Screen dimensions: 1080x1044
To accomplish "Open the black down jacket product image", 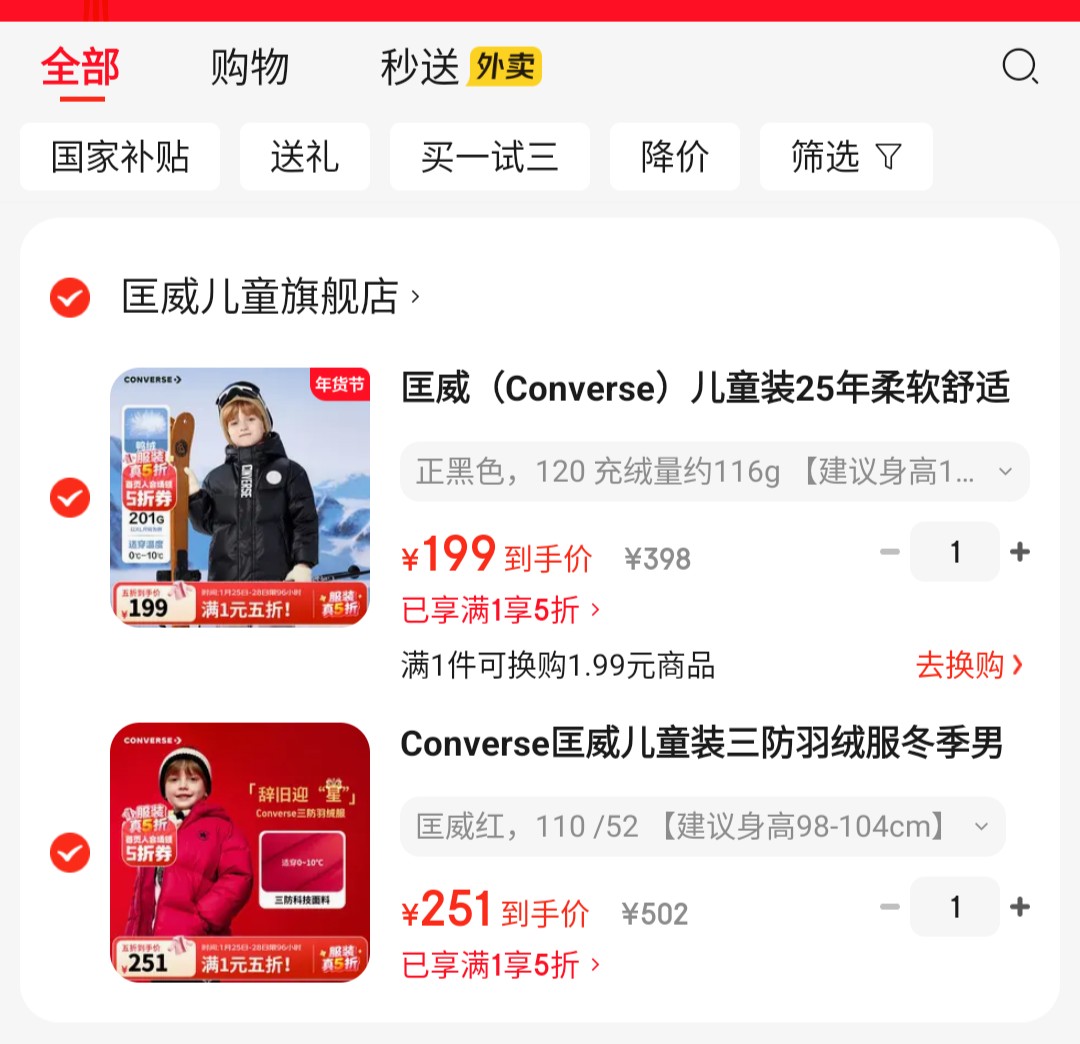I will pos(240,497).
